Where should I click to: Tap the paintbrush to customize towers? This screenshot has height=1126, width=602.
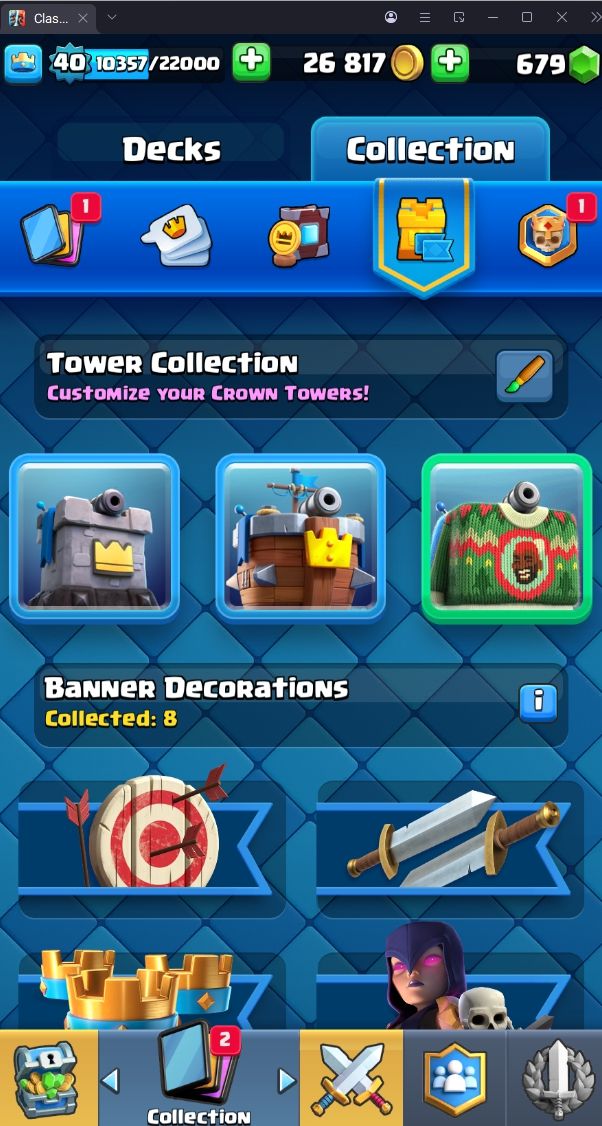coord(524,375)
